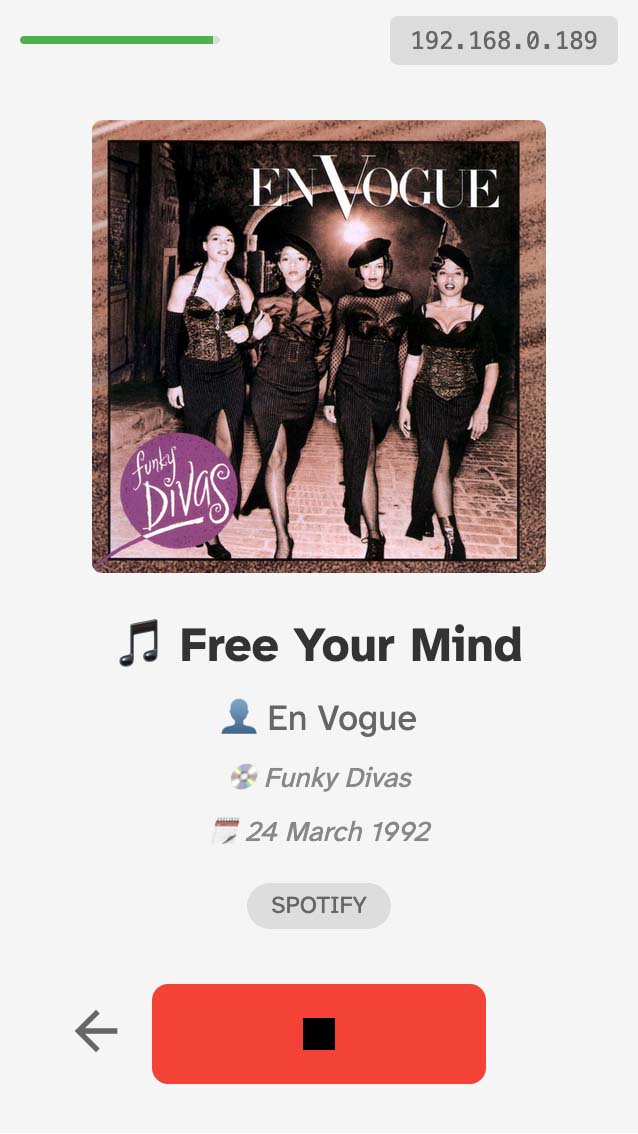This screenshot has width=638, height=1134.
Task: Tap the 192.168.0.189 address button
Action: pyautogui.click(x=503, y=41)
